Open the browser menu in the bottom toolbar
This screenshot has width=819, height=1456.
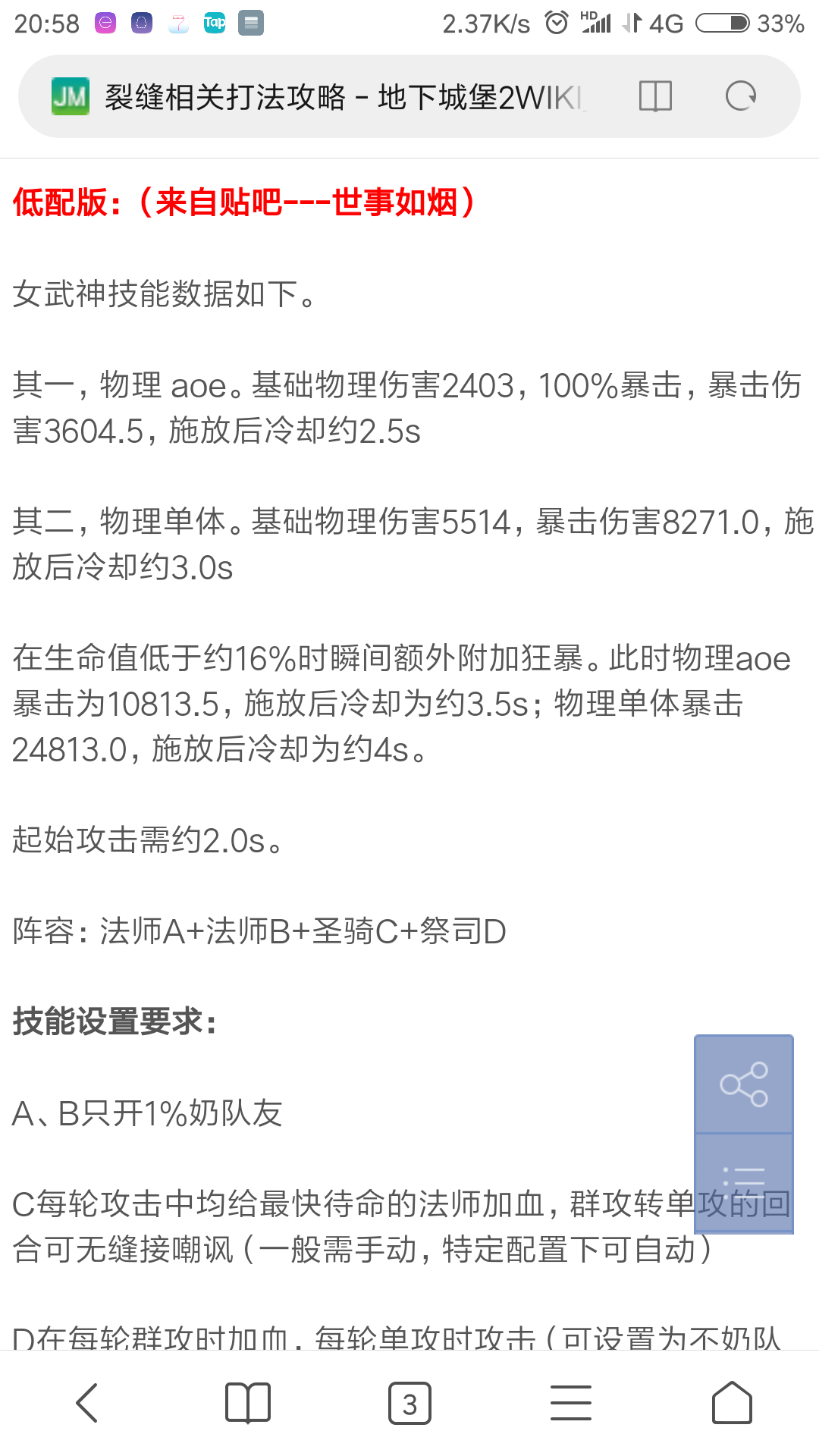[570, 1403]
